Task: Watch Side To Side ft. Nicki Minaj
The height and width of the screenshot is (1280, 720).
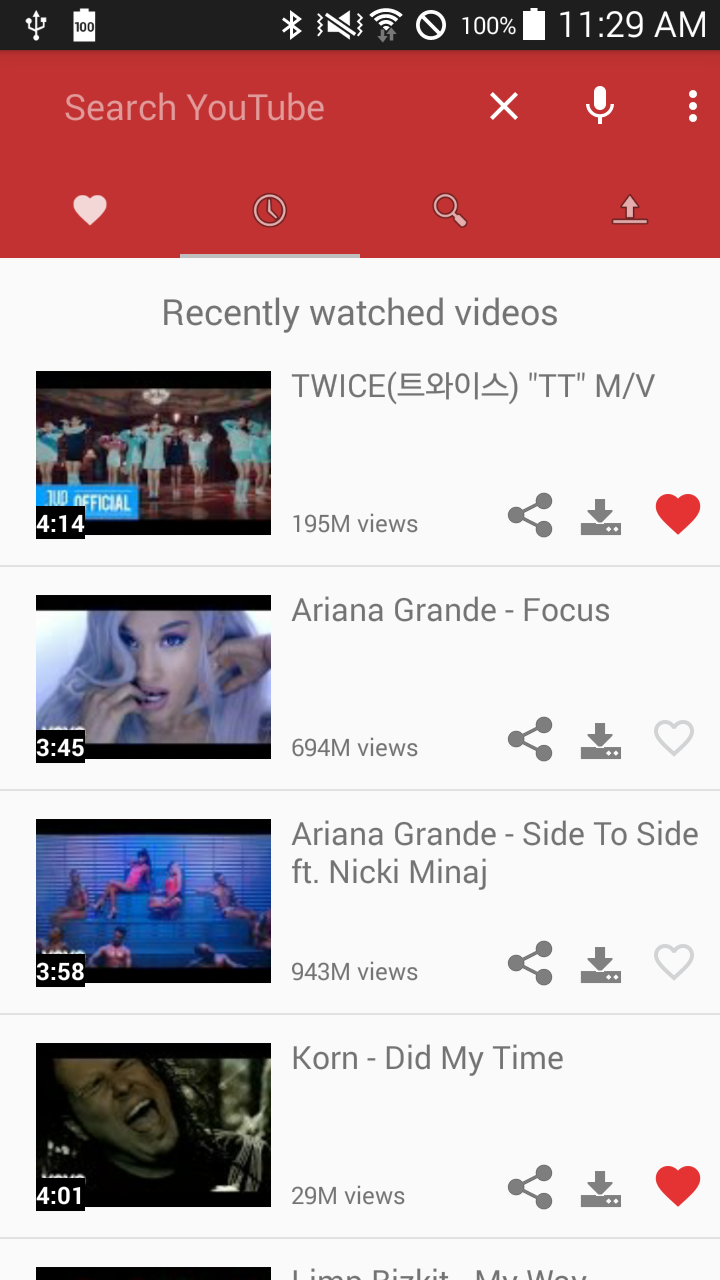Action: click(153, 901)
